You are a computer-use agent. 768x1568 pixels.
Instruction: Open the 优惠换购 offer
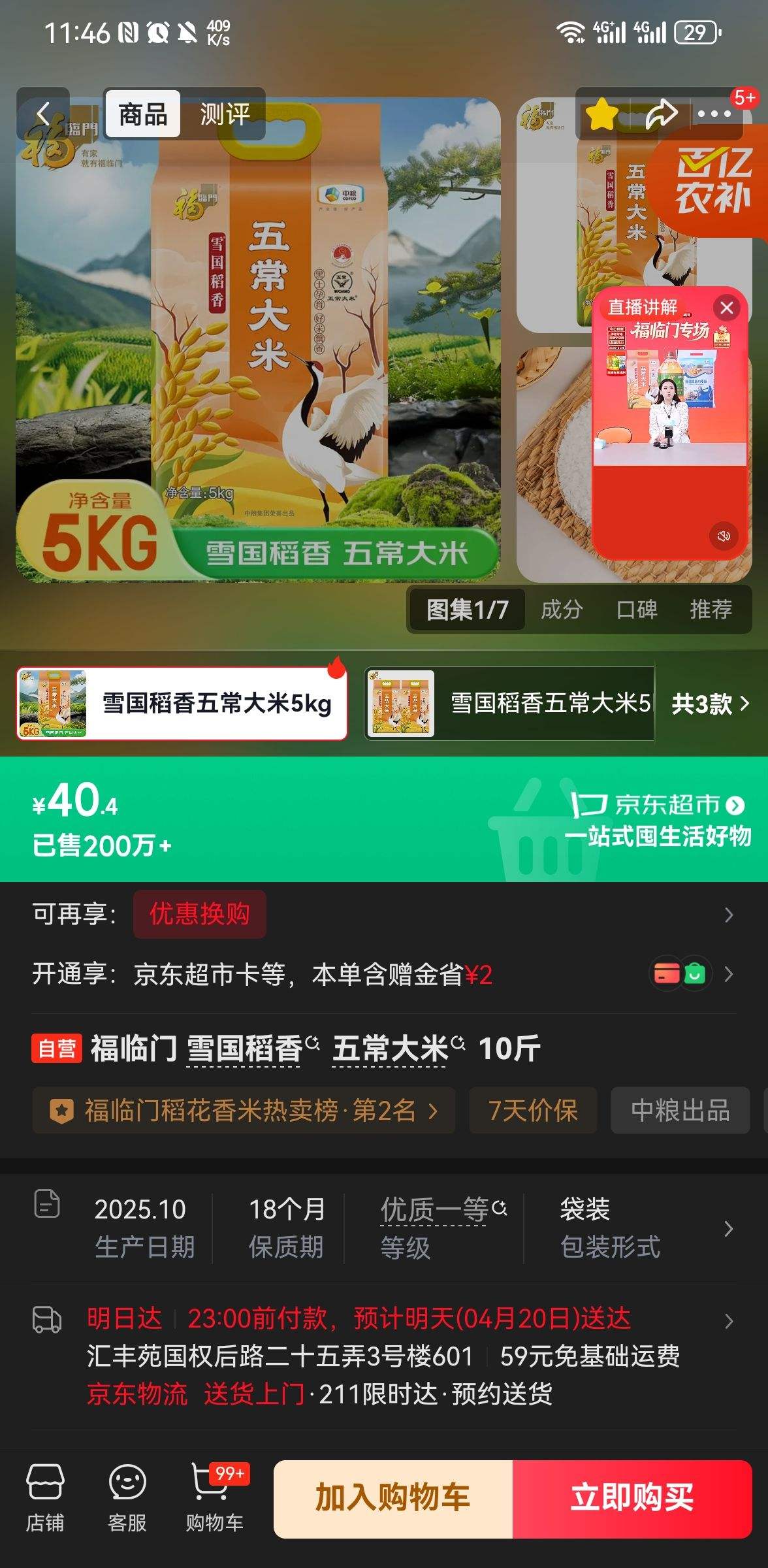click(199, 914)
